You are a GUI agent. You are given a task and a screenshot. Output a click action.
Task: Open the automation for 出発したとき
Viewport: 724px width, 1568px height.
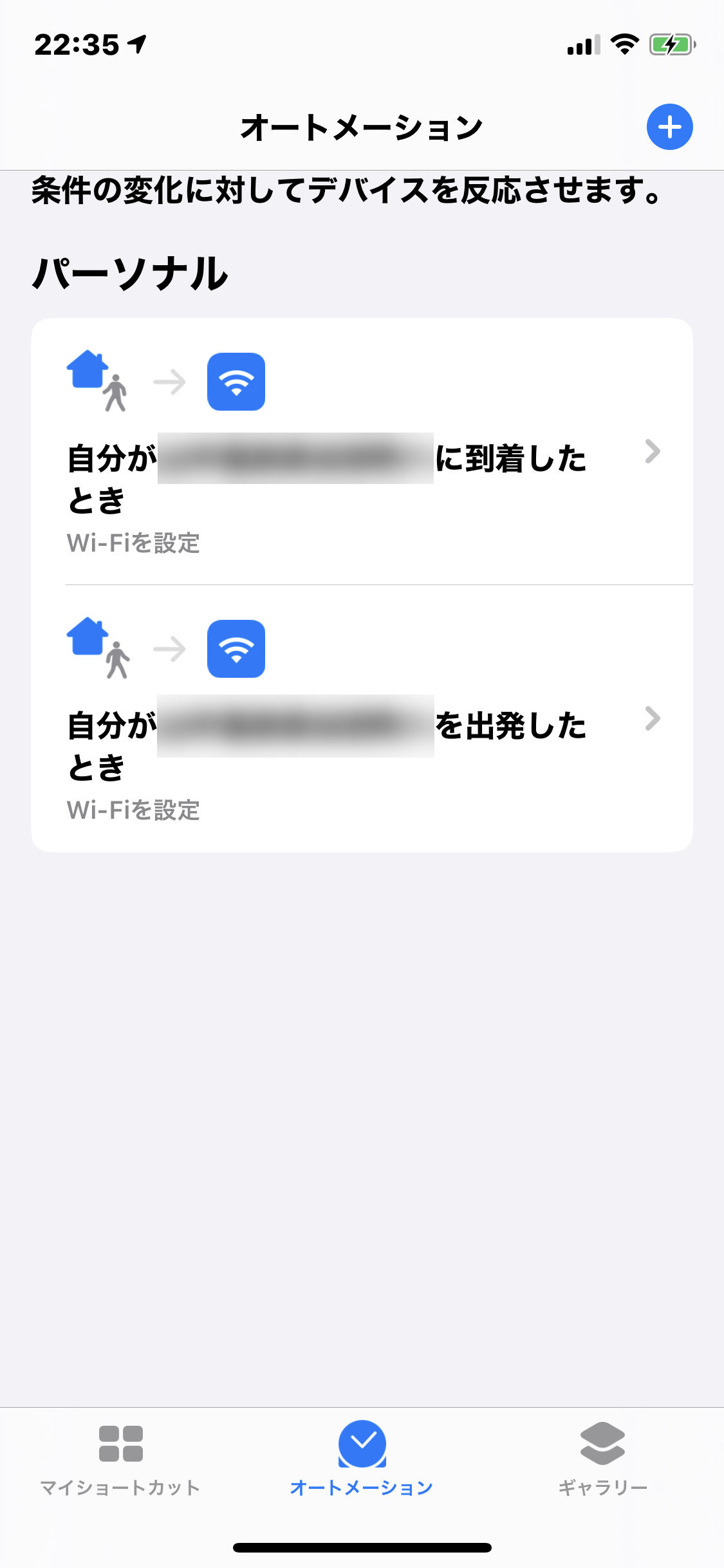pos(362,718)
